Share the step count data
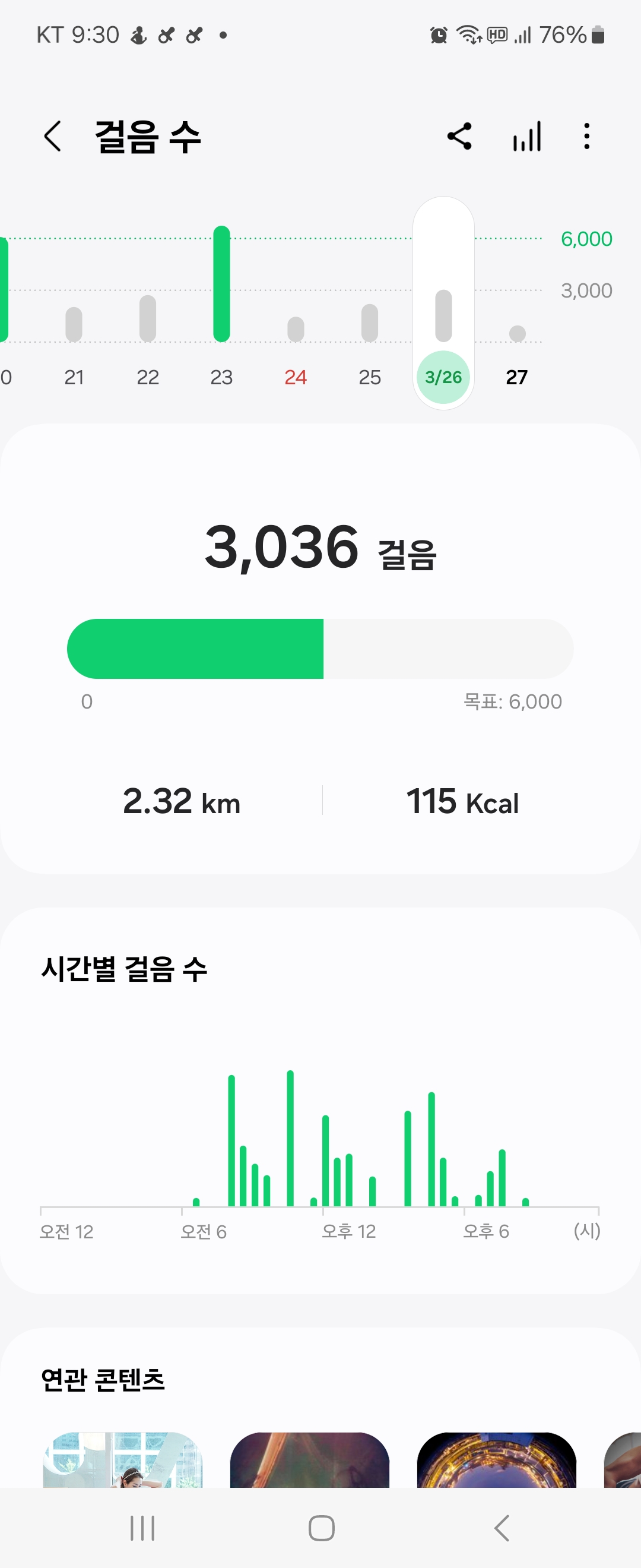Screen dimensions: 641x1568 pyautogui.click(x=459, y=136)
